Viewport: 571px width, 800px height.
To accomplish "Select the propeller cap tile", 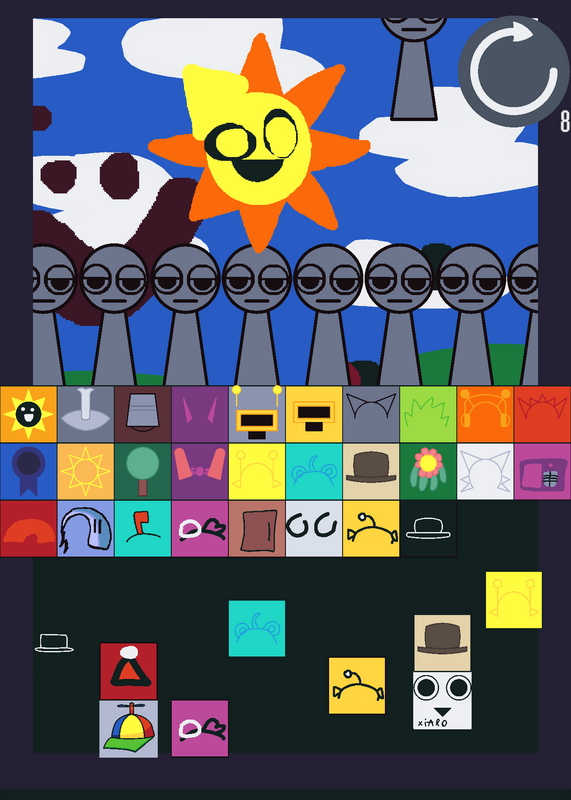I will (x=129, y=729).
